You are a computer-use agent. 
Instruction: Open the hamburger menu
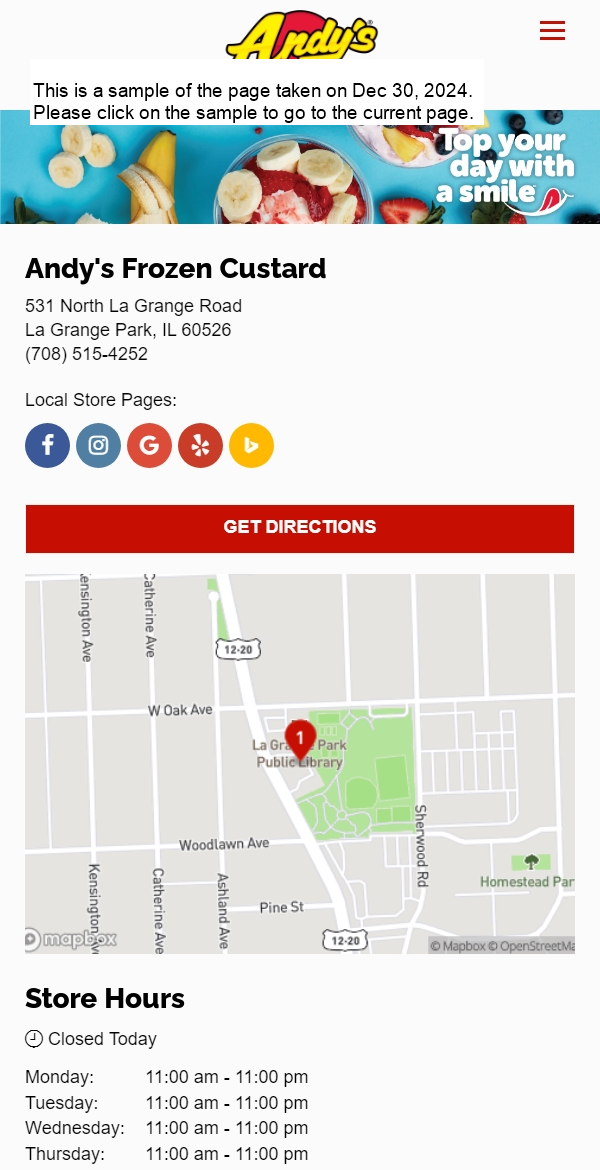pos(552,31)
